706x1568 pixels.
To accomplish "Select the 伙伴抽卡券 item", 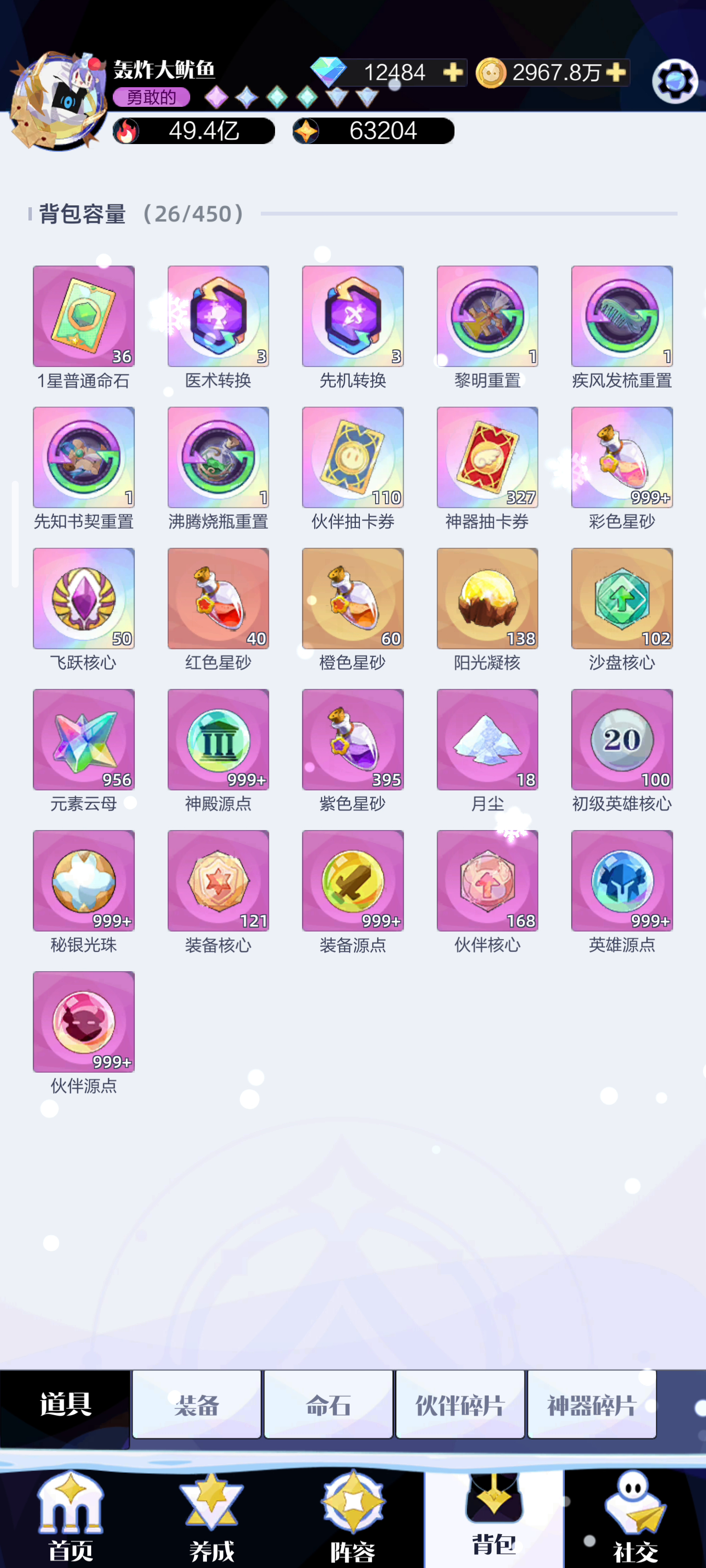I will (x=353, y=457).
